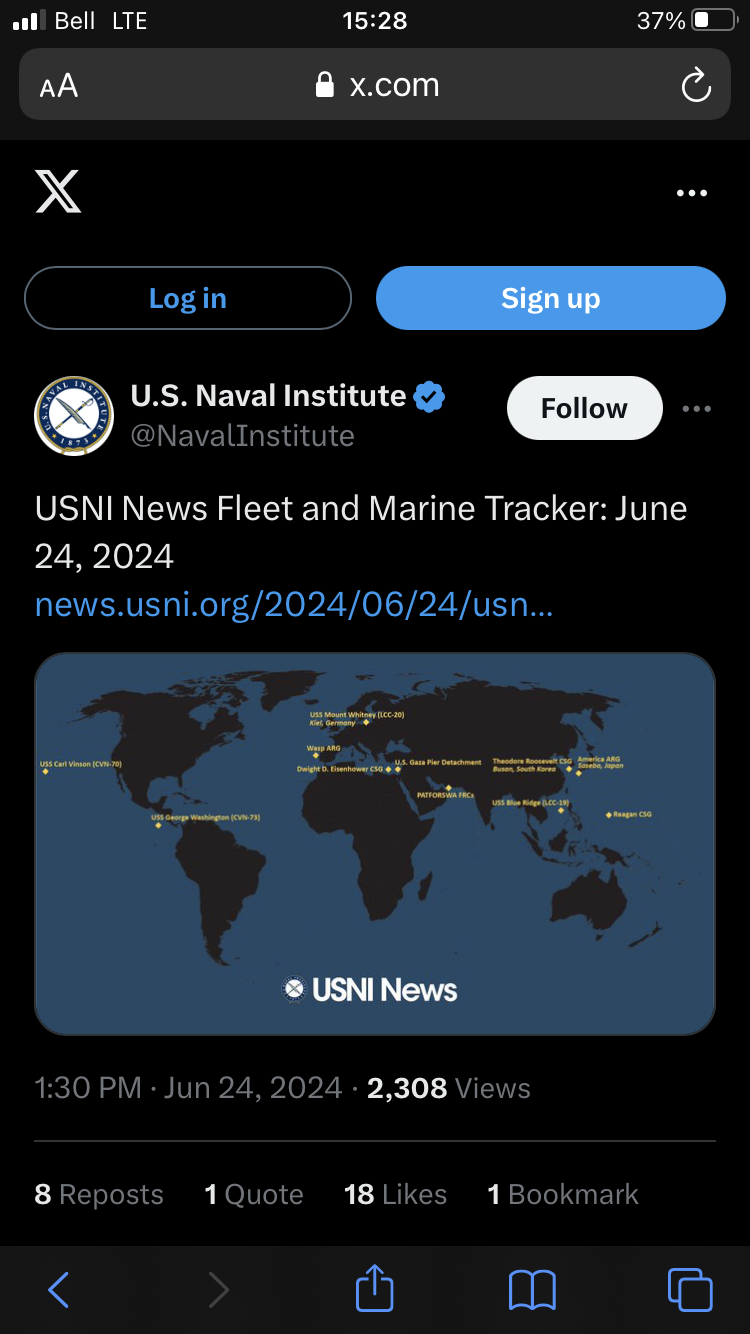Show open Safari tabs

[690, 1290]
